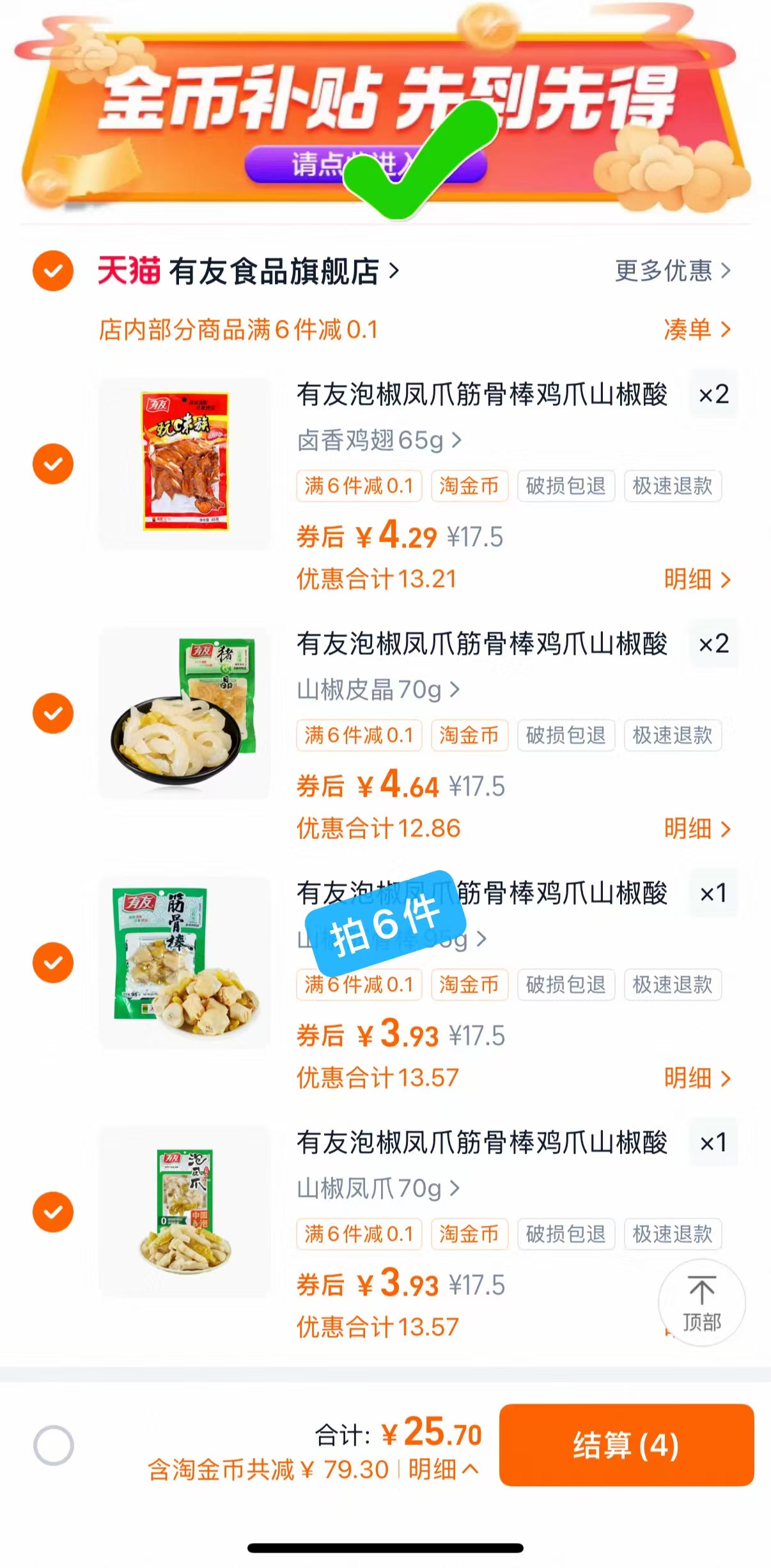771x1568 pixels.
Task: Click the 淘金币 badge on 卤香鸡翅 item
Action: (470, 486)
